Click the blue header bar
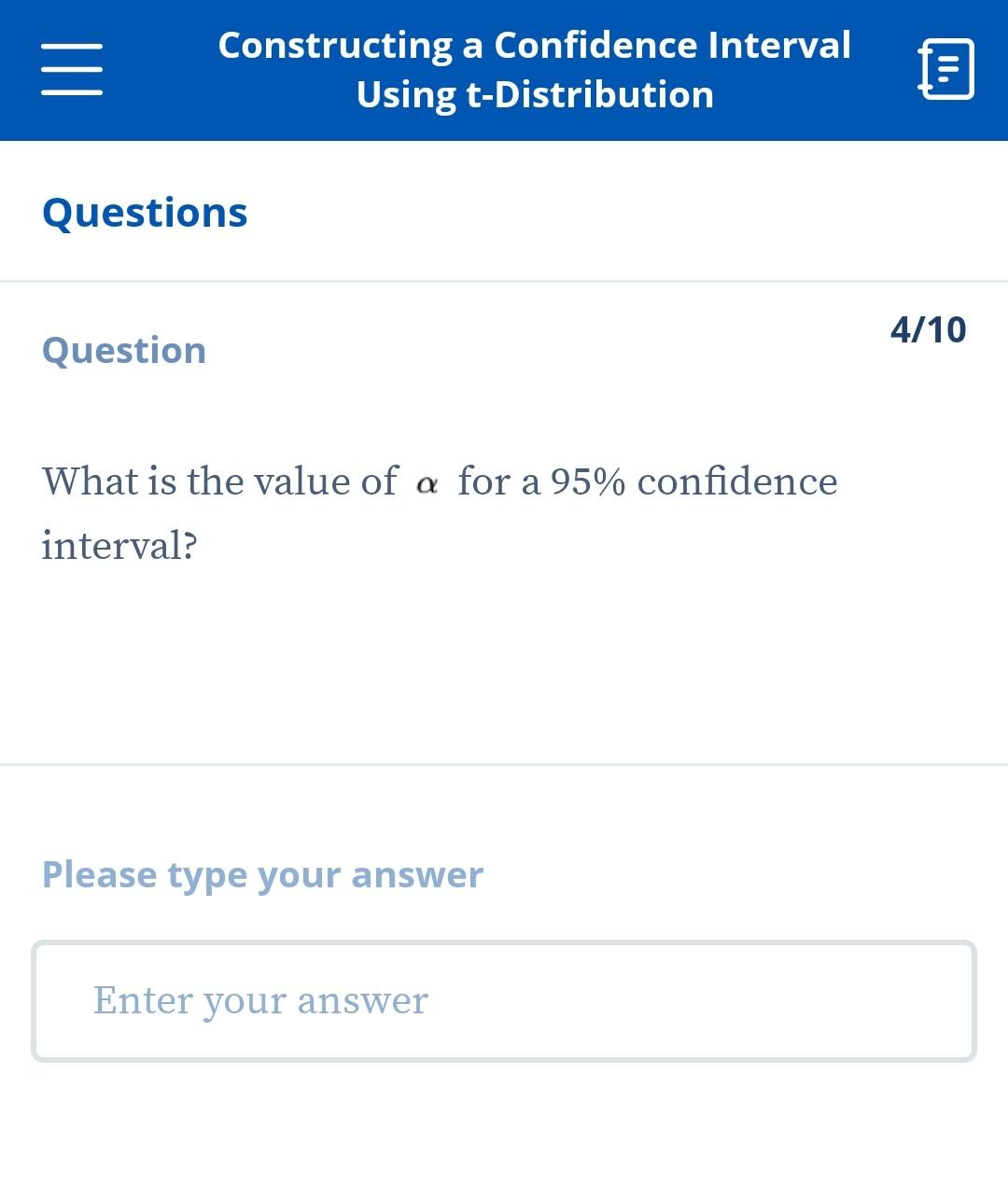 [x=504, y=68]
